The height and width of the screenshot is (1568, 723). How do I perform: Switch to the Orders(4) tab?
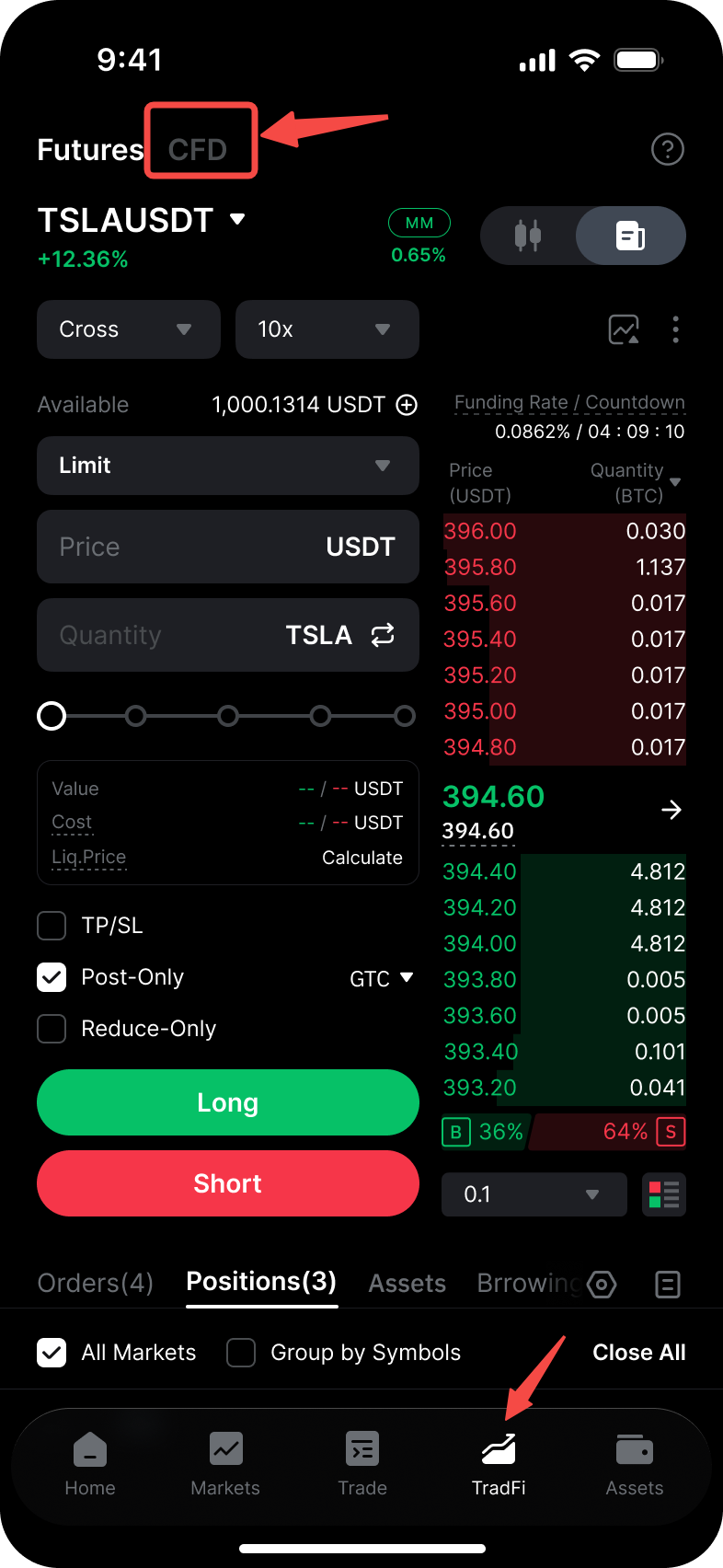tap(96, 1283)
